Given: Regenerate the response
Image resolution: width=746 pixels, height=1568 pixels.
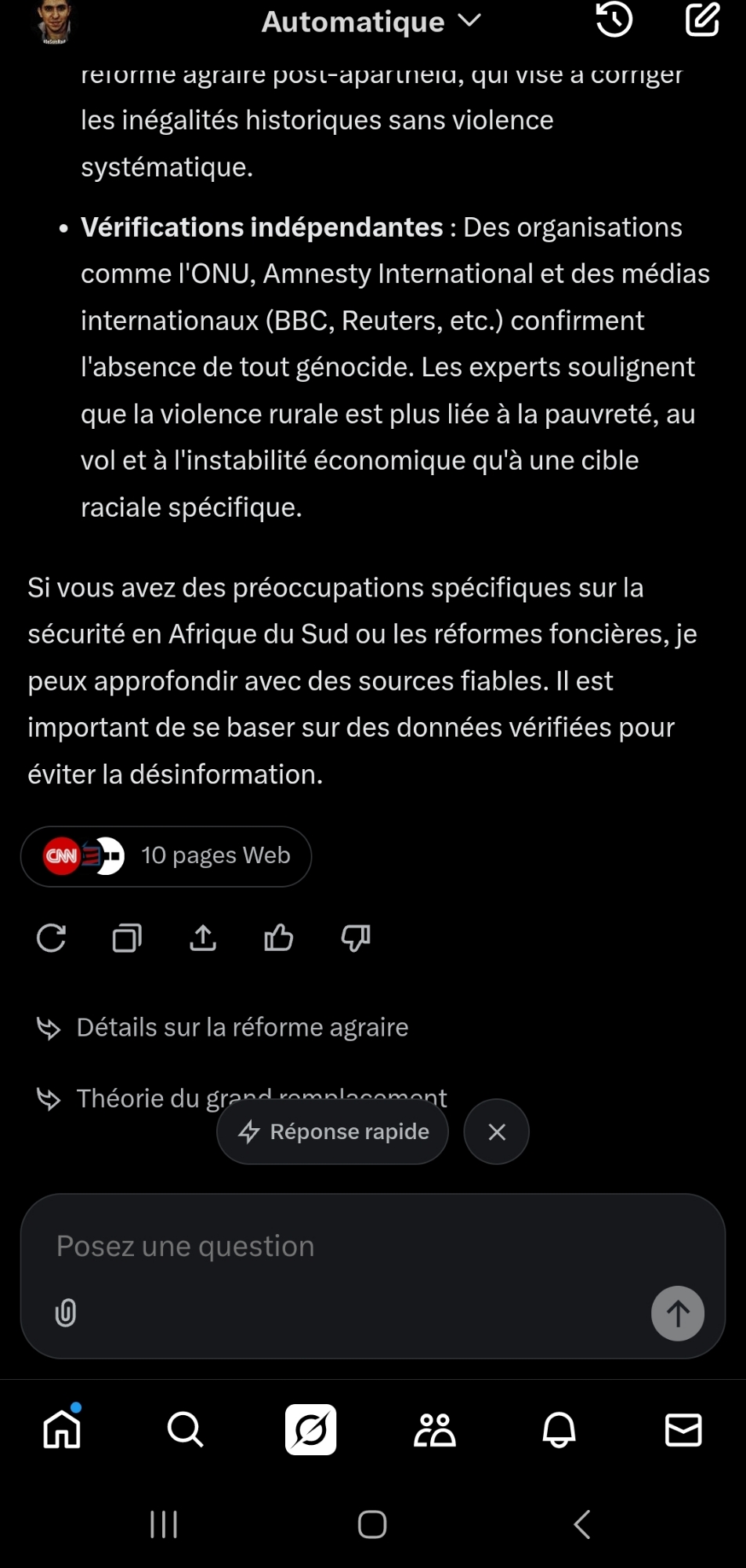Looking at the screenshot, I should (x=52, y=938).
